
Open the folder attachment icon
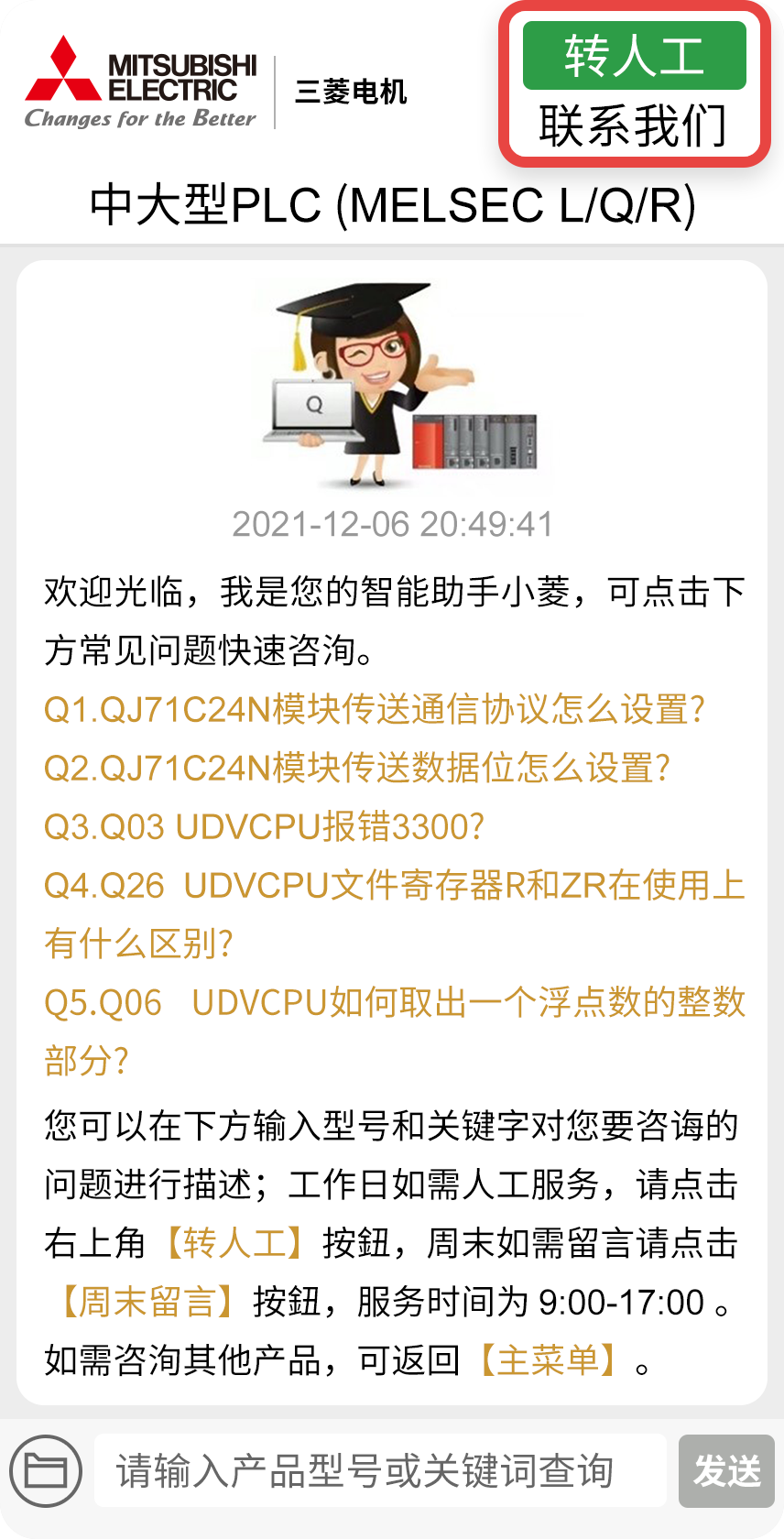pos(46,1471)
